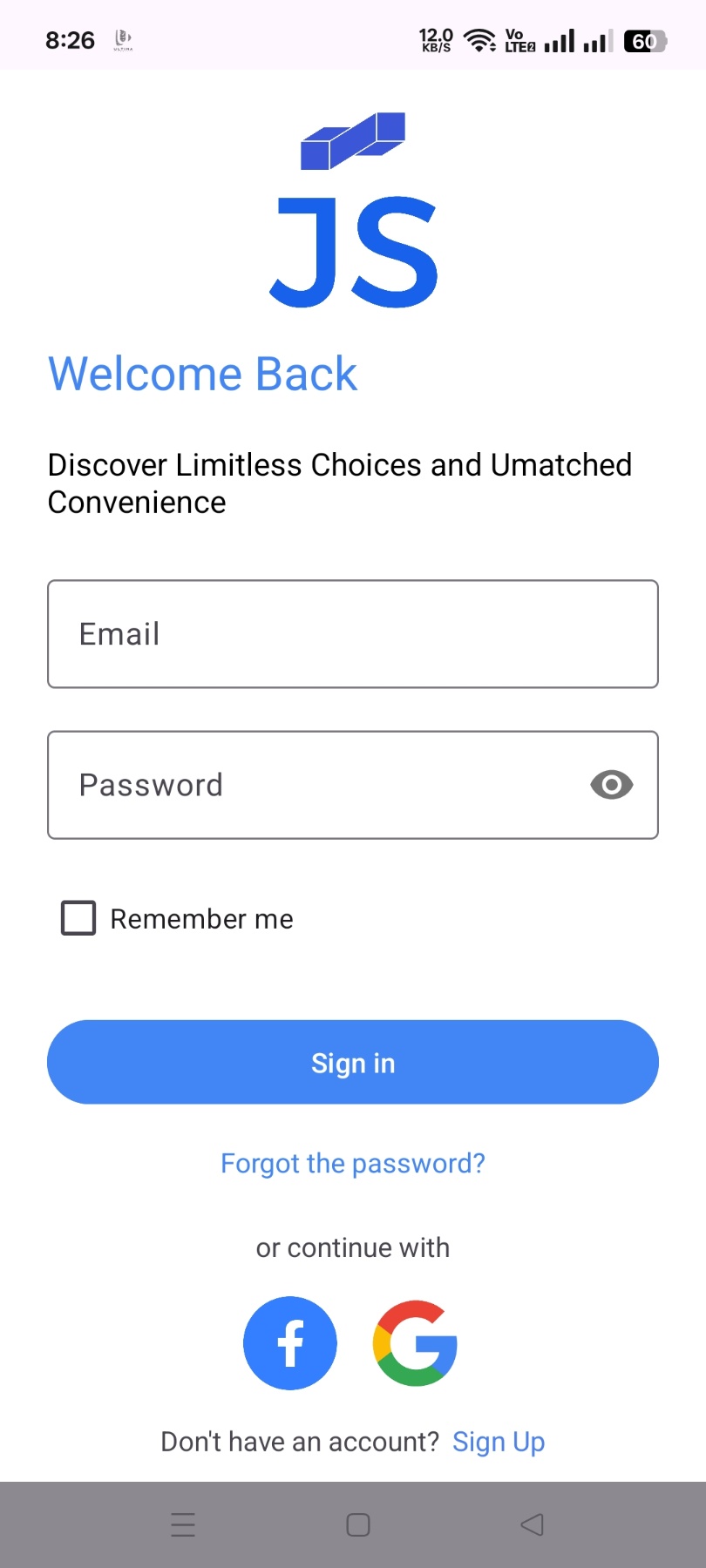The width and height of the screenshot is (706, 1568).
Task: Go back using system navigation arrow
Action: click(532, 1524)
